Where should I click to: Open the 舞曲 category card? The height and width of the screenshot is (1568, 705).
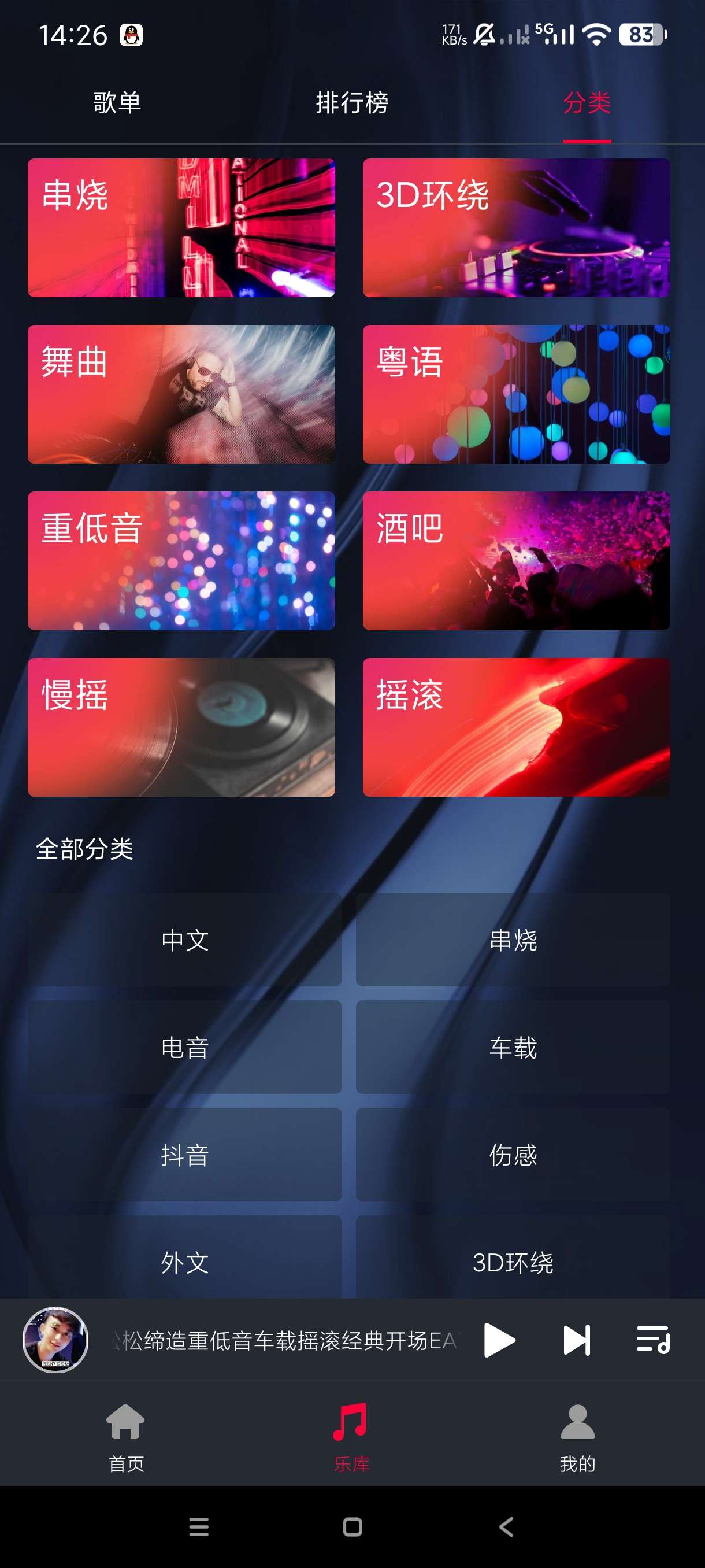click(181, 394)
